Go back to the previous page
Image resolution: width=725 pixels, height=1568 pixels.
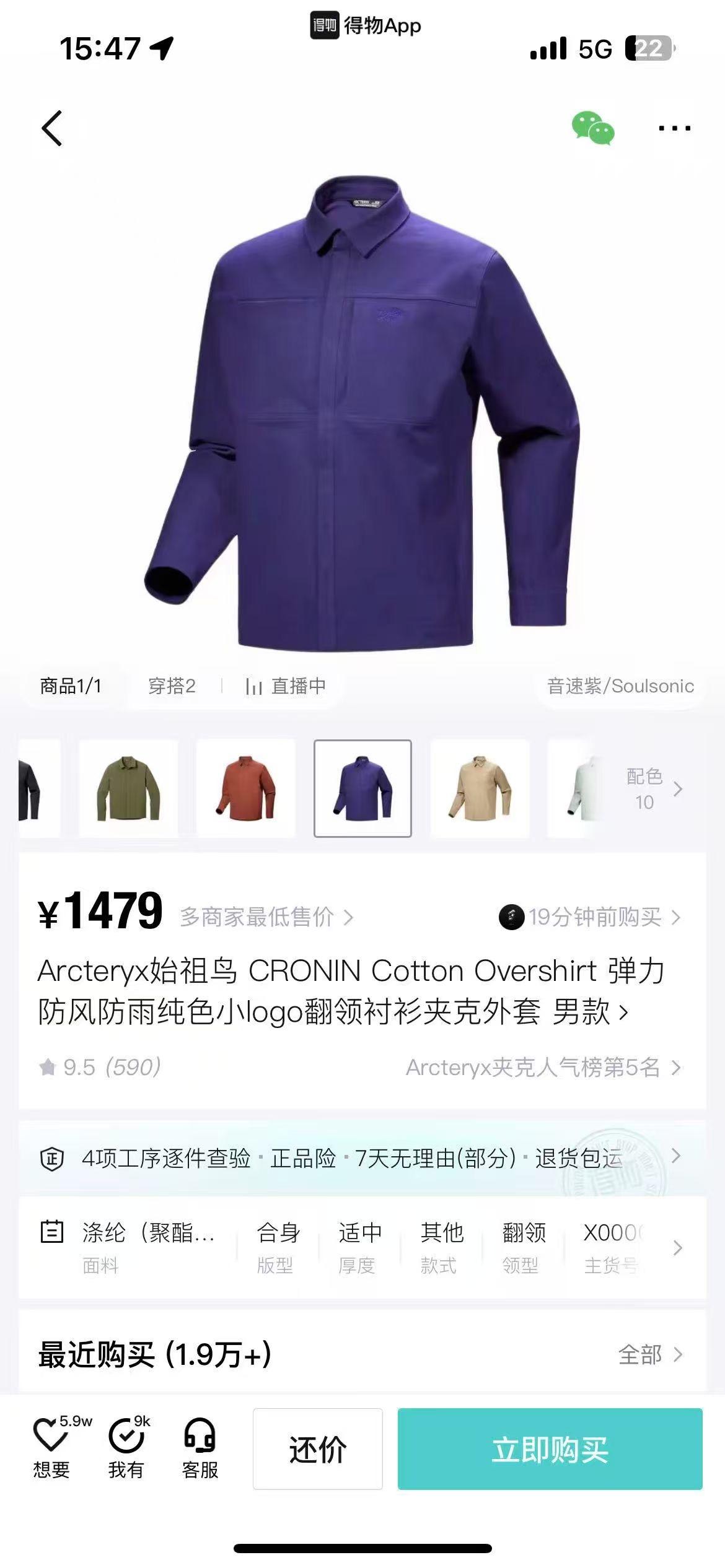pyautogui.click(x=52, y=128)
